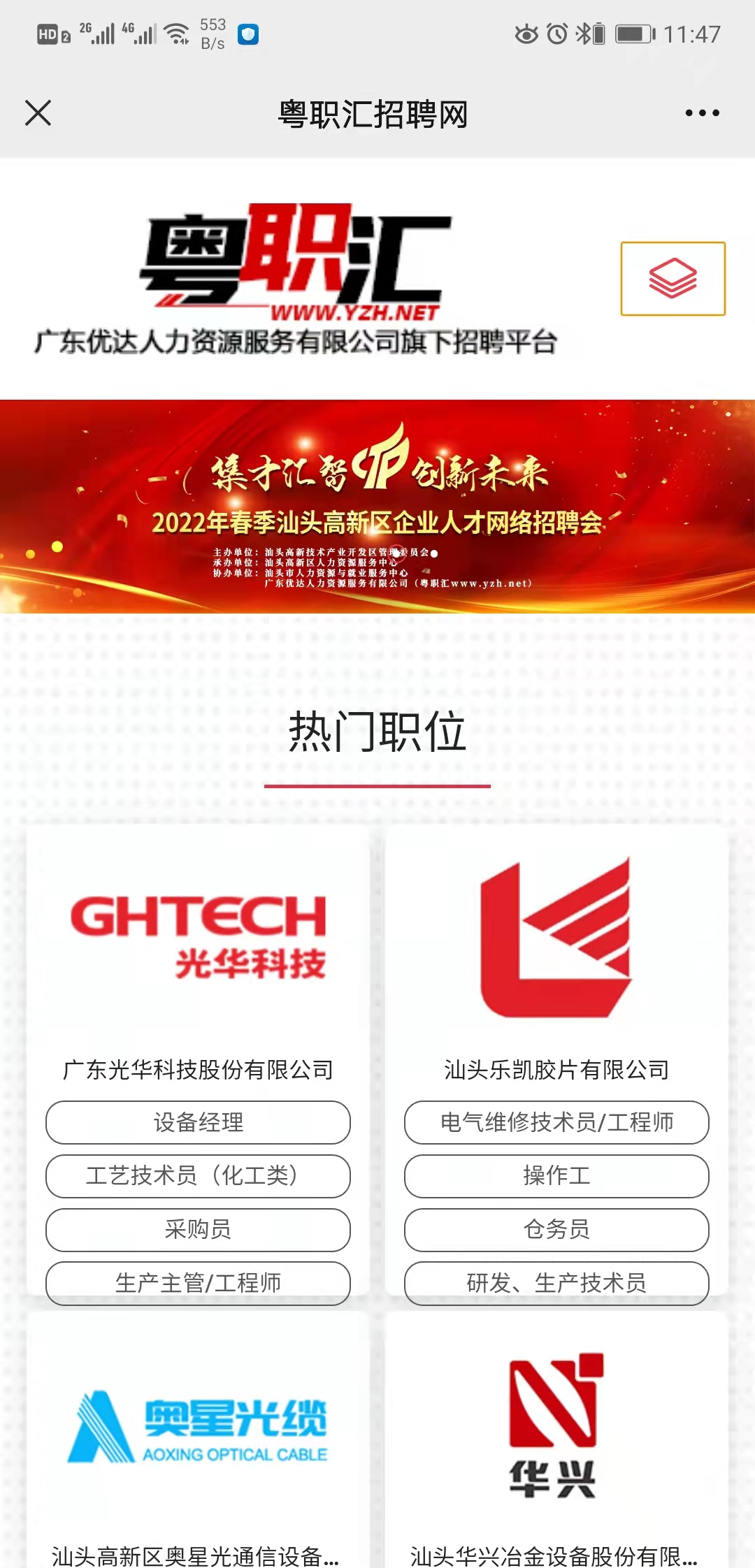
Task: Select the 研发、生产技术员 job
Action: click(556, 1283)
